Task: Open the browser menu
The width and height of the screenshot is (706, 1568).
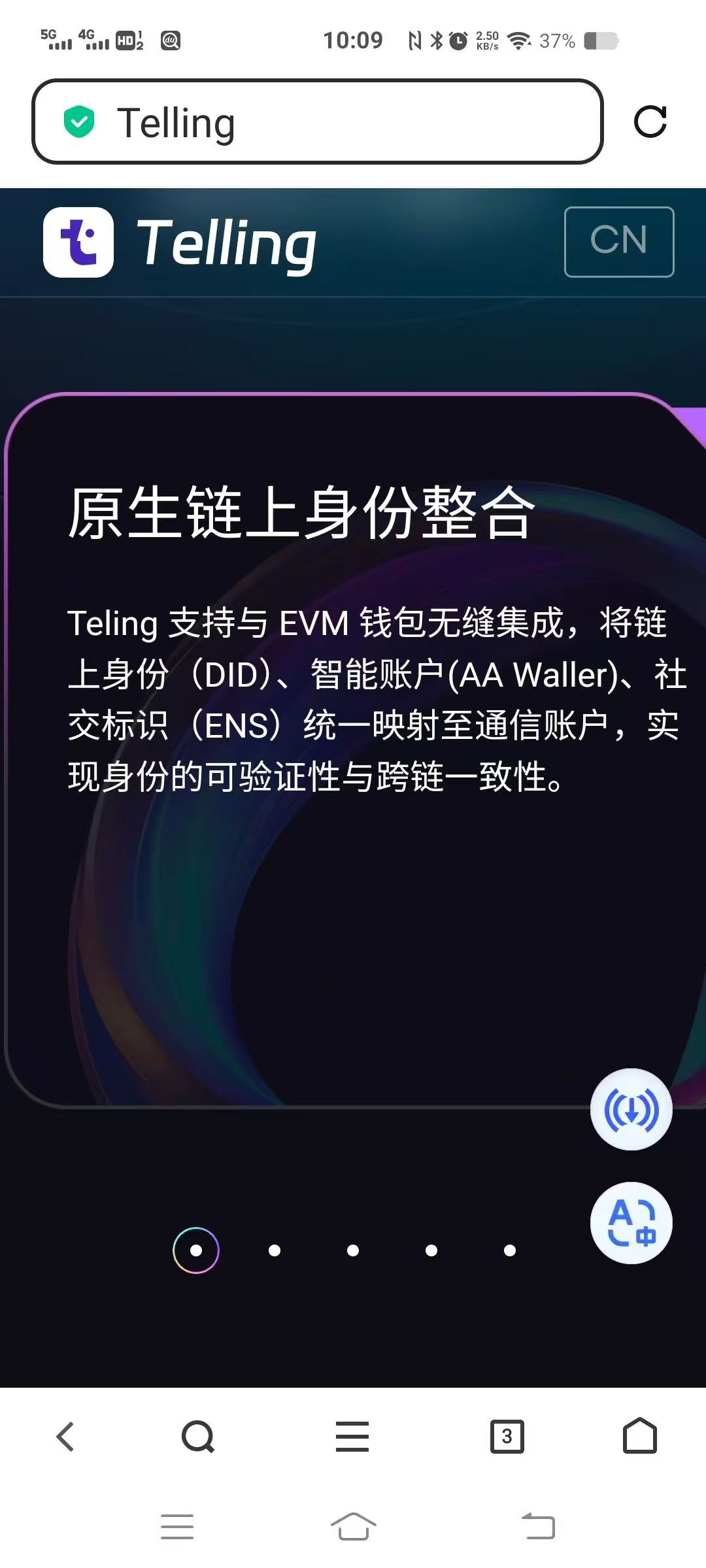Action: [x=352, y=1437]
